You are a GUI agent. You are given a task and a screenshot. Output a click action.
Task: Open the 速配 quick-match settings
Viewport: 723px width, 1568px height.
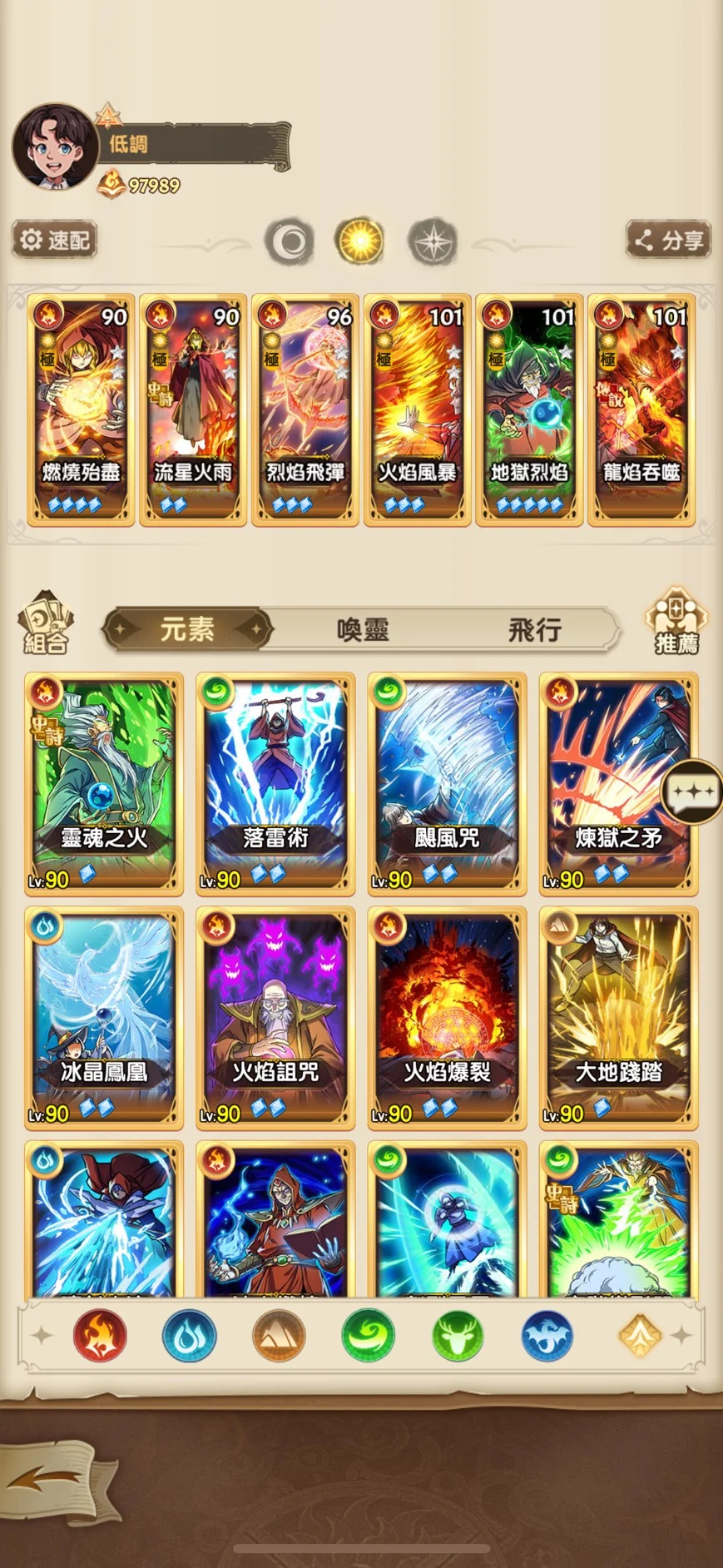pyautogui.click(x=55, y=241)
